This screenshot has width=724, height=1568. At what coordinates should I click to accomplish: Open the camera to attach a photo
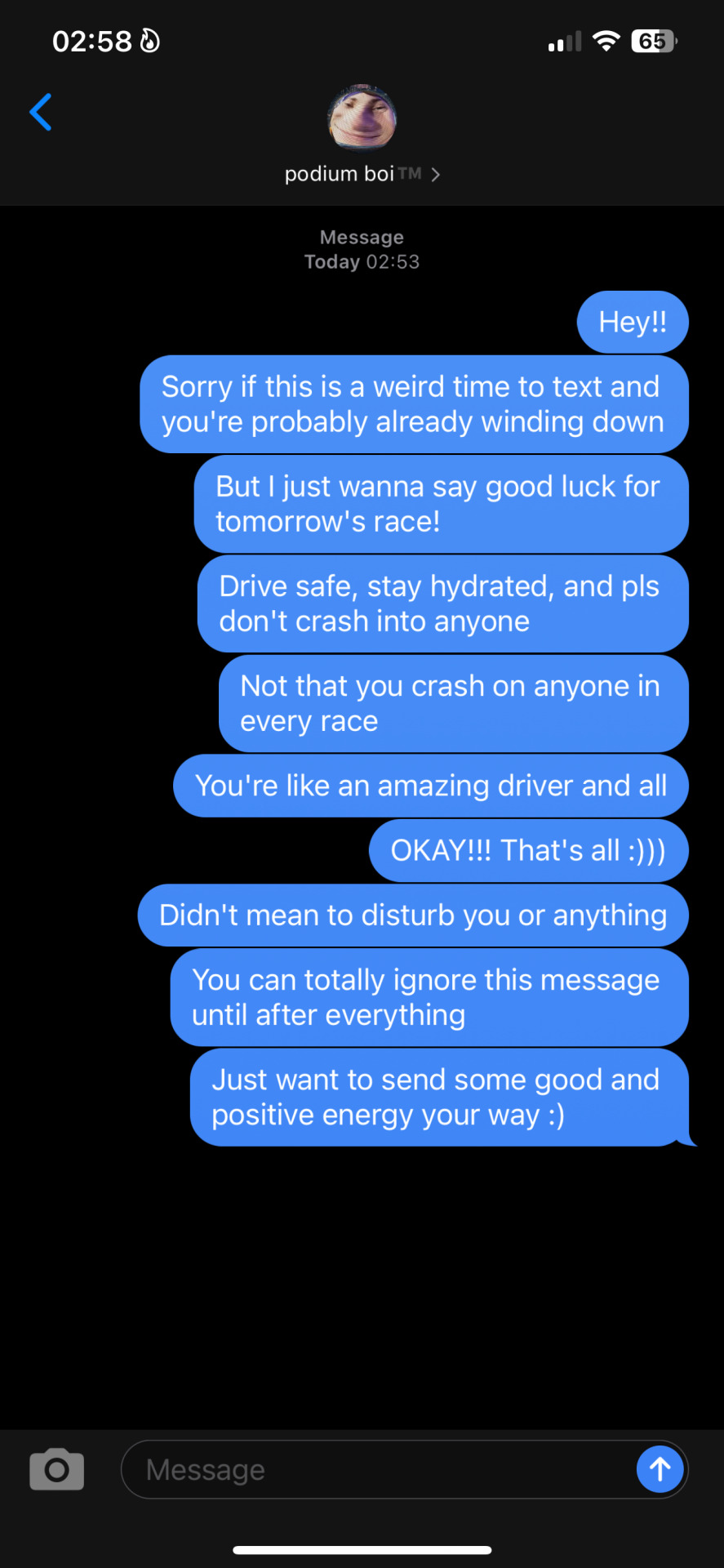pos(56,1469)
